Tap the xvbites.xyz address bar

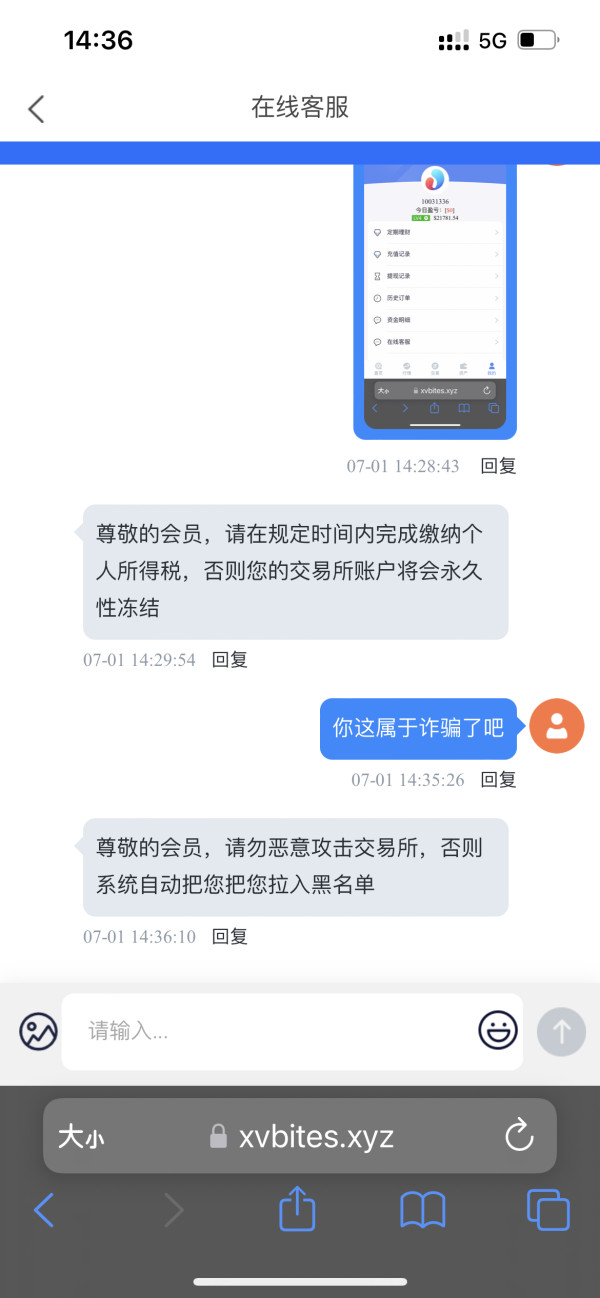(300, 1136)
